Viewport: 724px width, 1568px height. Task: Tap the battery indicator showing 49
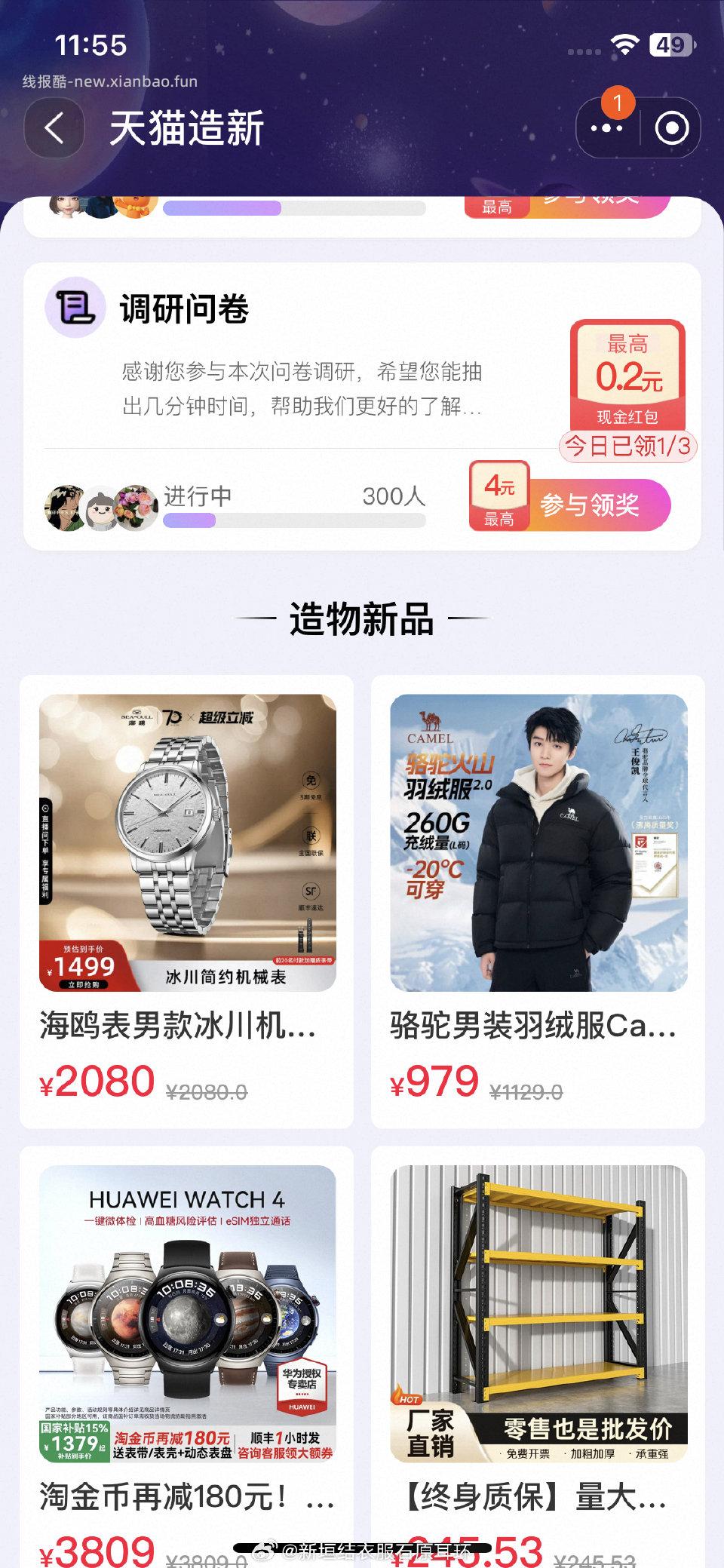670,45
